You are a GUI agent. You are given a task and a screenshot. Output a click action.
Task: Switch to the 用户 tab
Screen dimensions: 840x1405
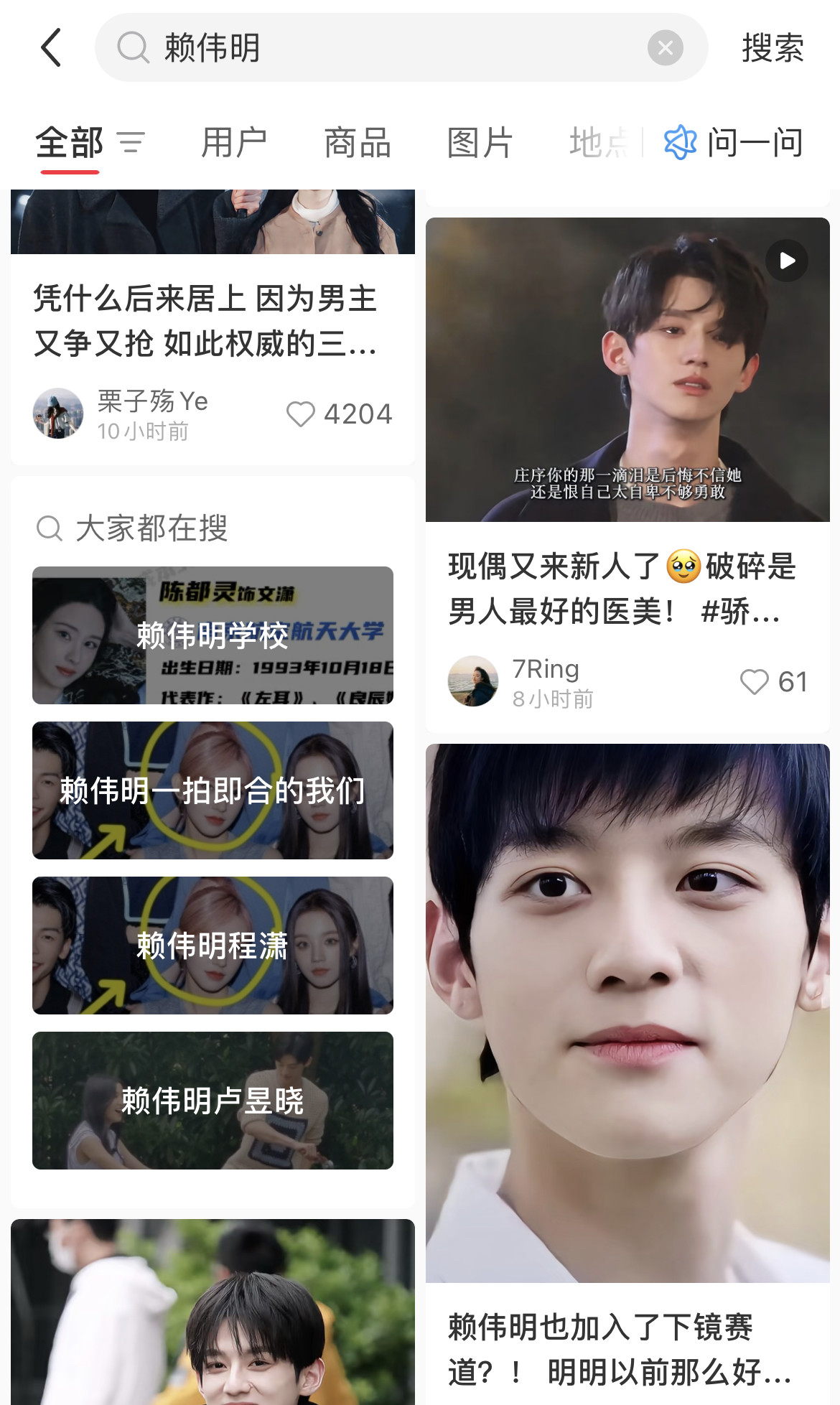pos(234,142)
